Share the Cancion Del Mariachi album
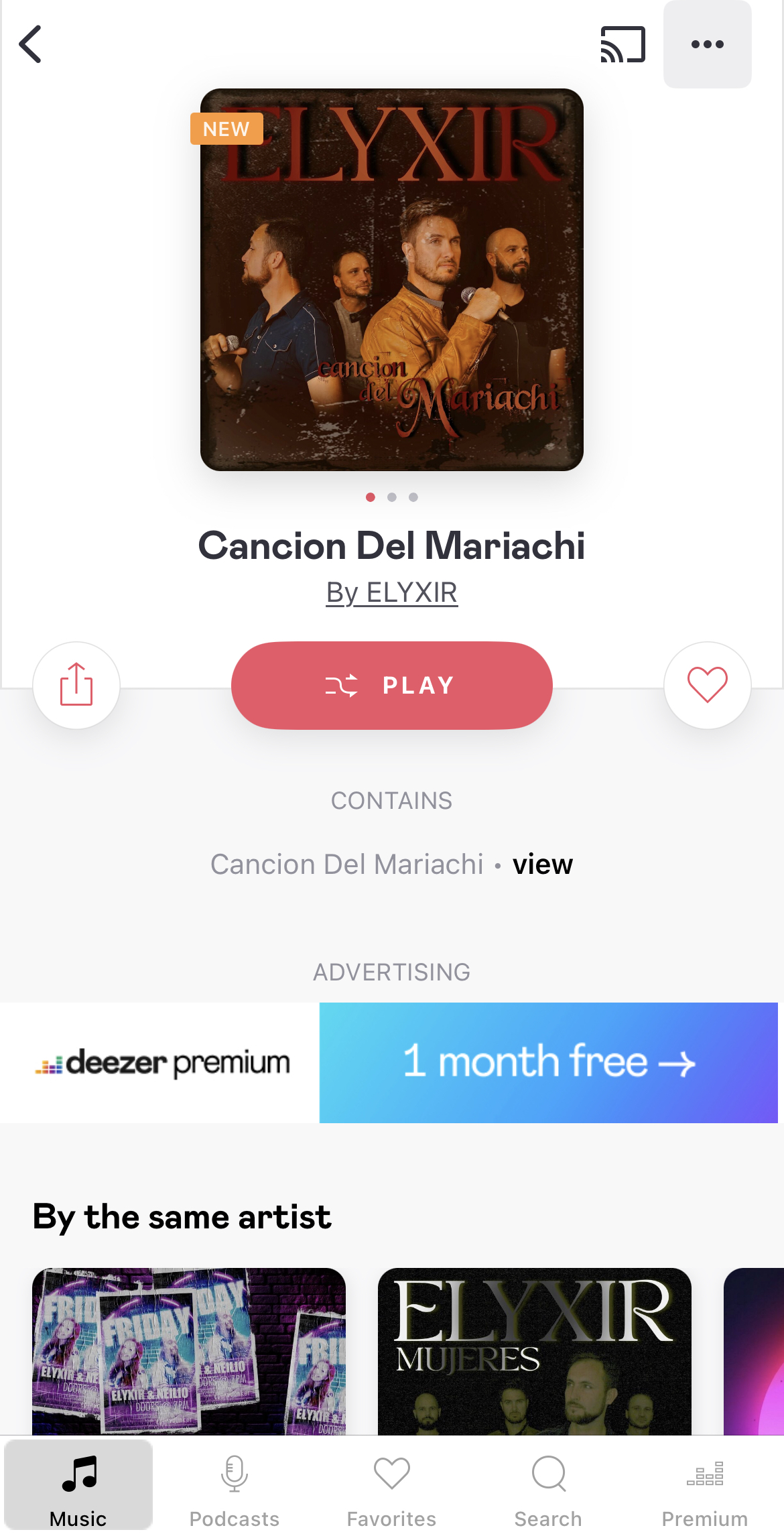Viewport: 784px width, 1534px height. tap(76, 685)
